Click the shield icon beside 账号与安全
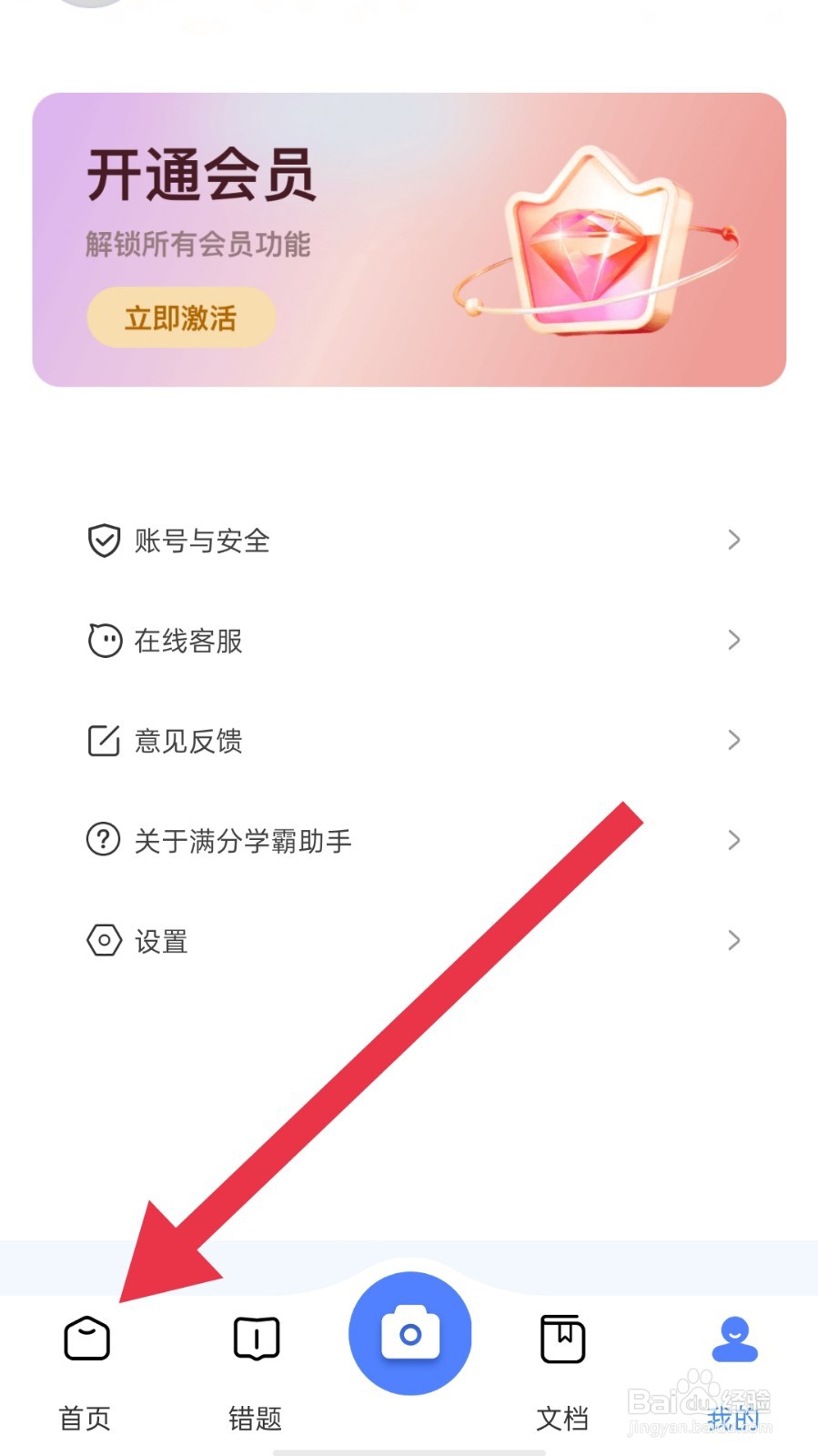 click(103, 540)
